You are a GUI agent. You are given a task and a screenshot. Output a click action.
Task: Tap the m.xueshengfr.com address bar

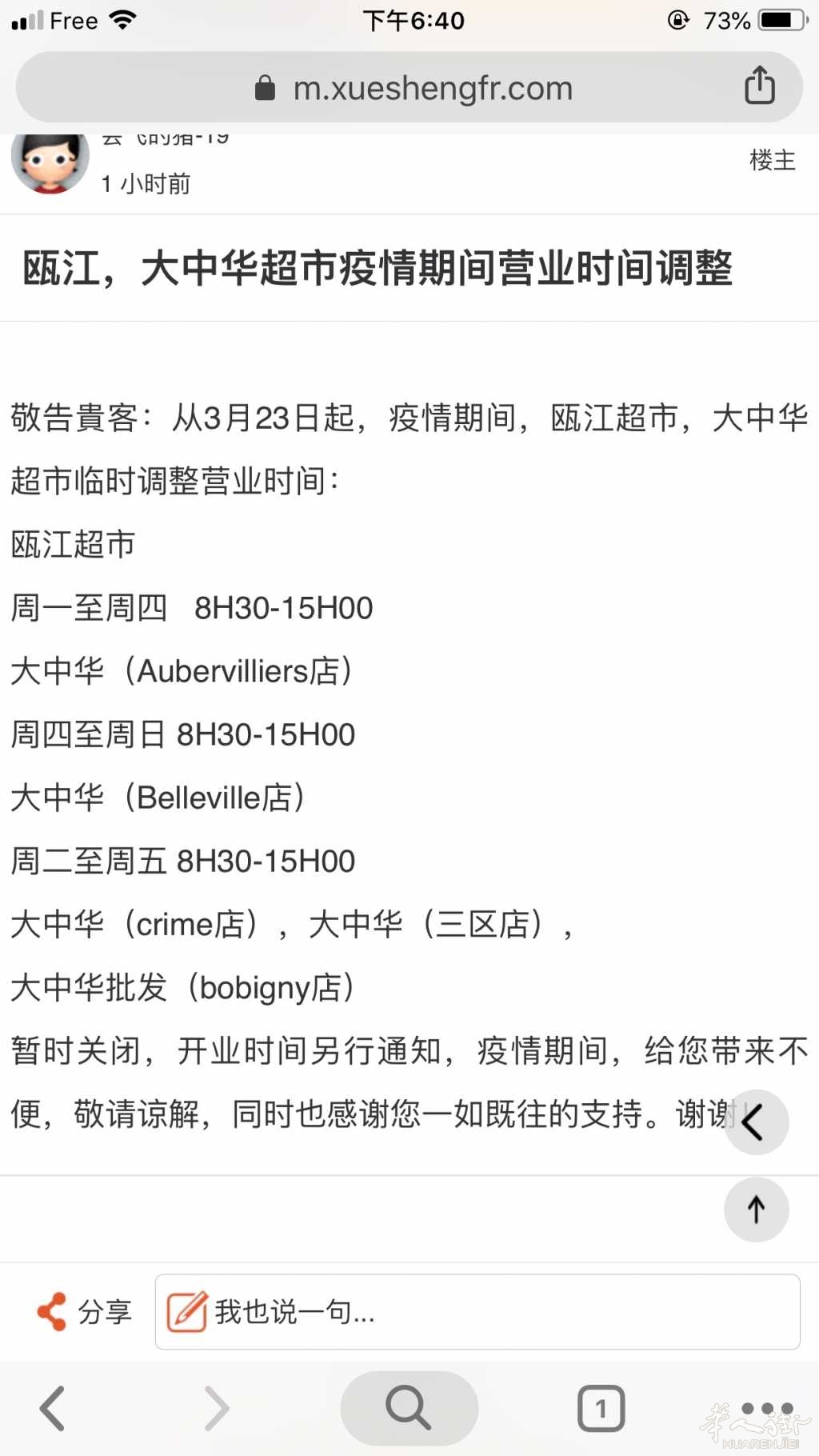(409, 87)
